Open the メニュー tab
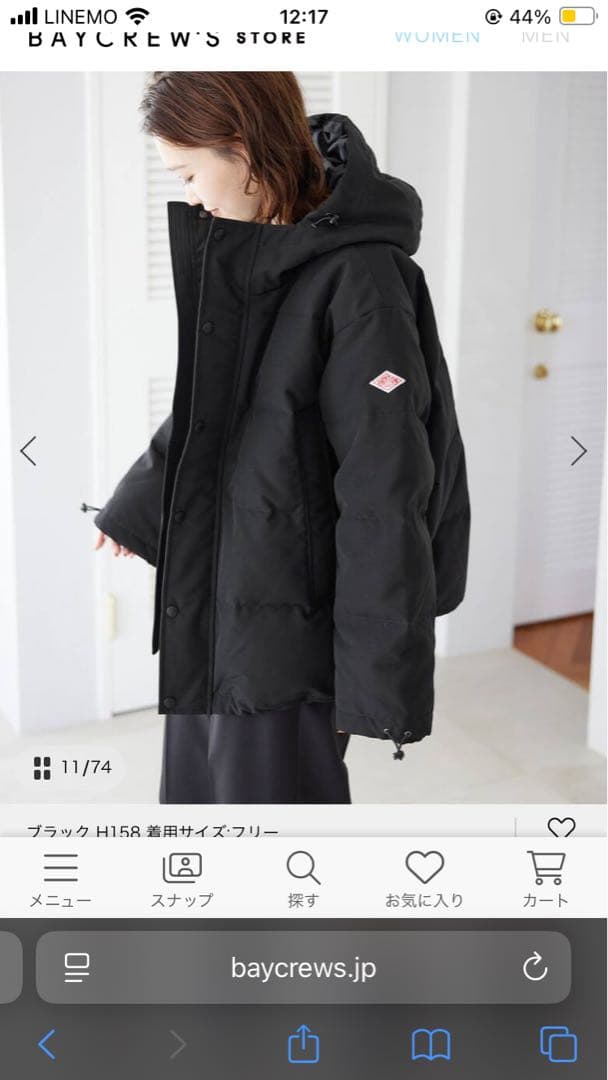The width and height of the screenshot is (608, 1080). 60,879
